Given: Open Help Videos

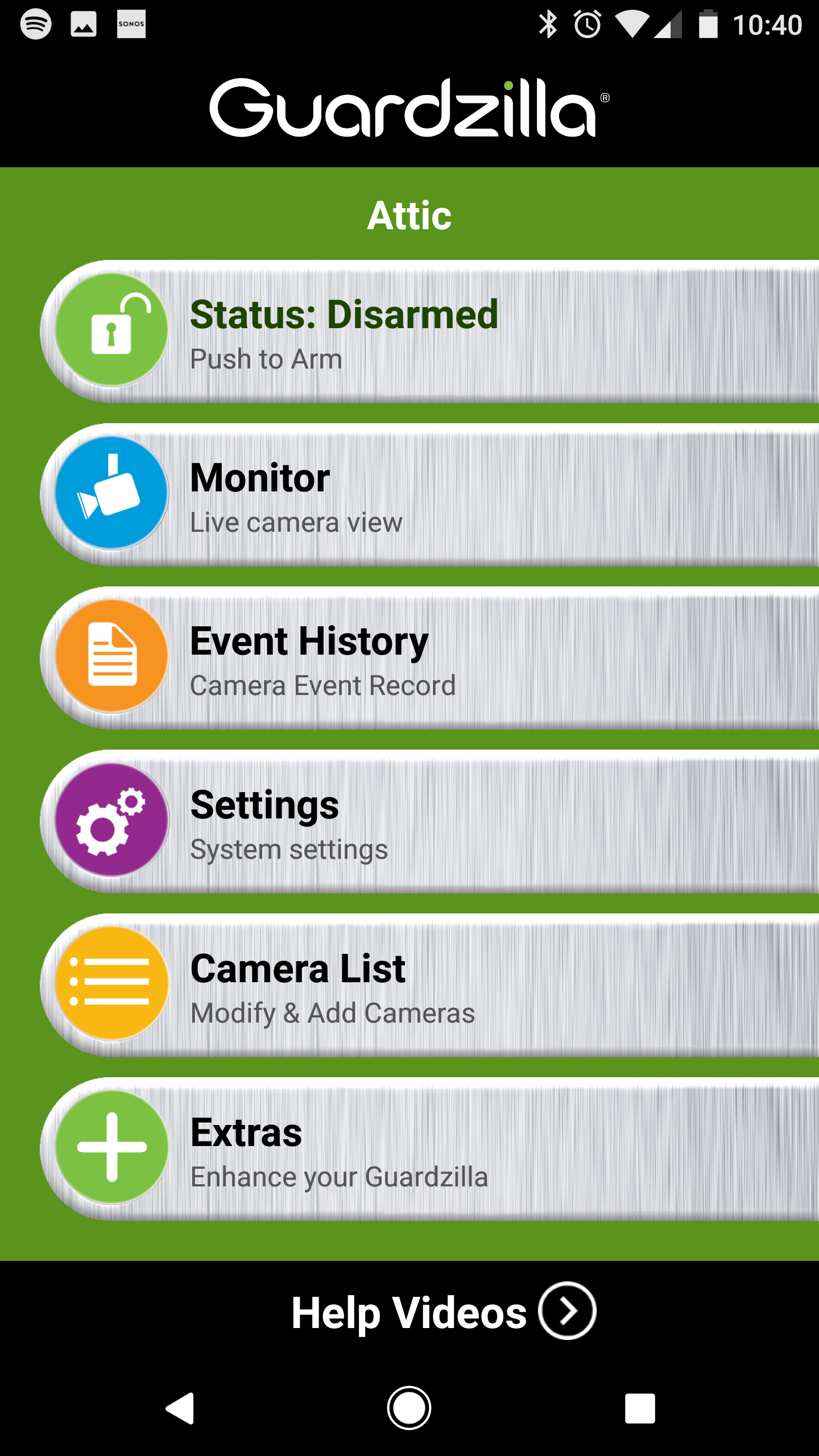Looking at the screenshot, I should point(444,1312).
